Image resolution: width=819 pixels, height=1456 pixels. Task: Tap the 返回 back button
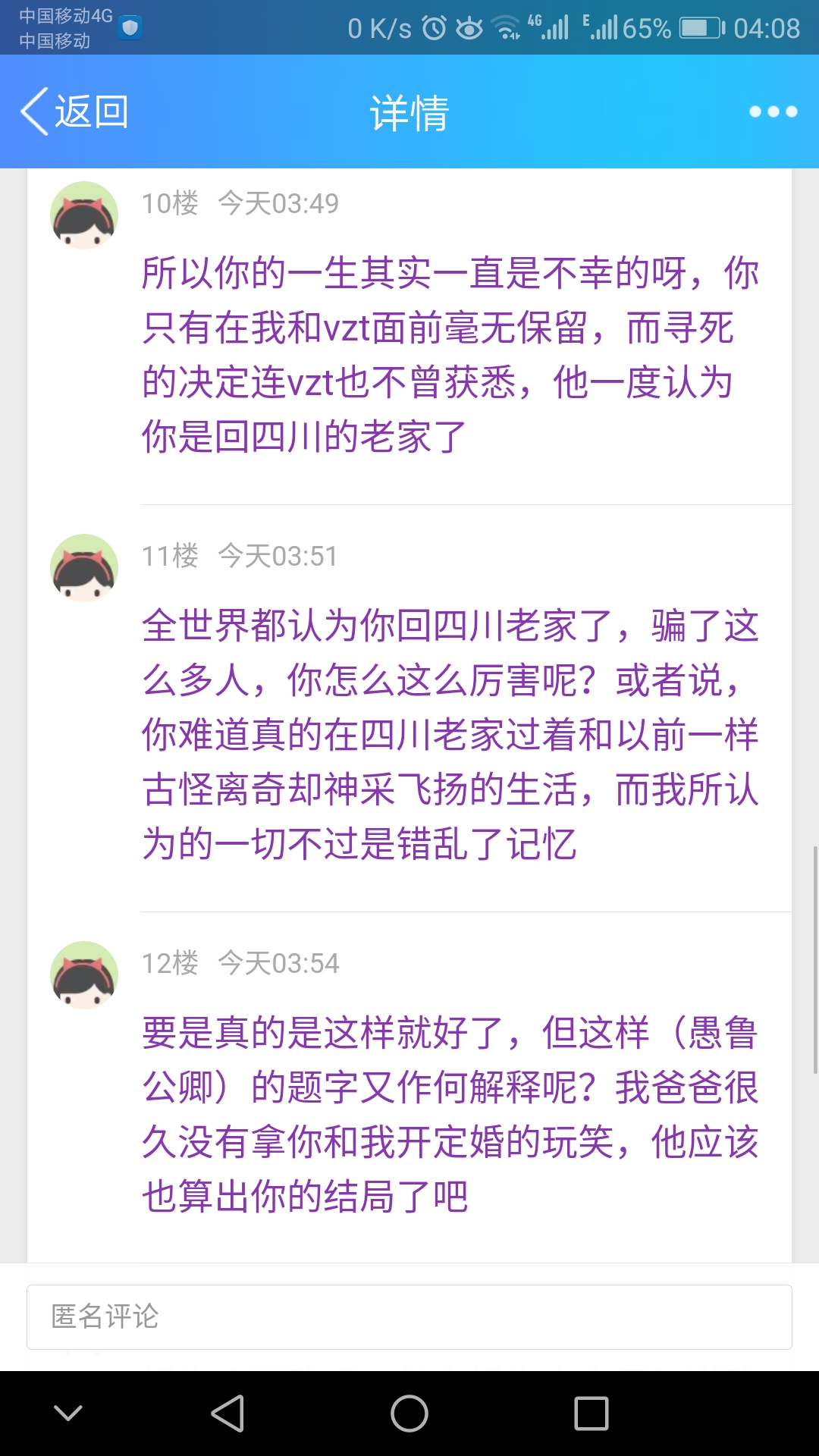(74, 111)
